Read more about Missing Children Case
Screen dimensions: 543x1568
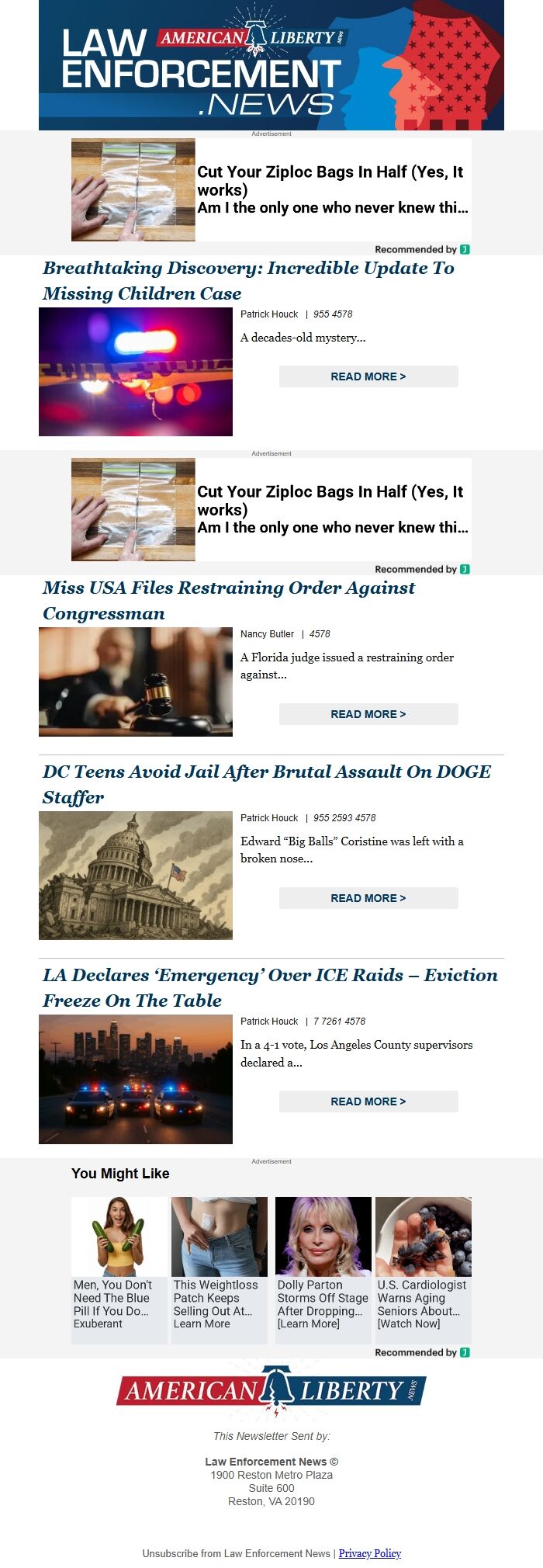click(x=368, y=376)
